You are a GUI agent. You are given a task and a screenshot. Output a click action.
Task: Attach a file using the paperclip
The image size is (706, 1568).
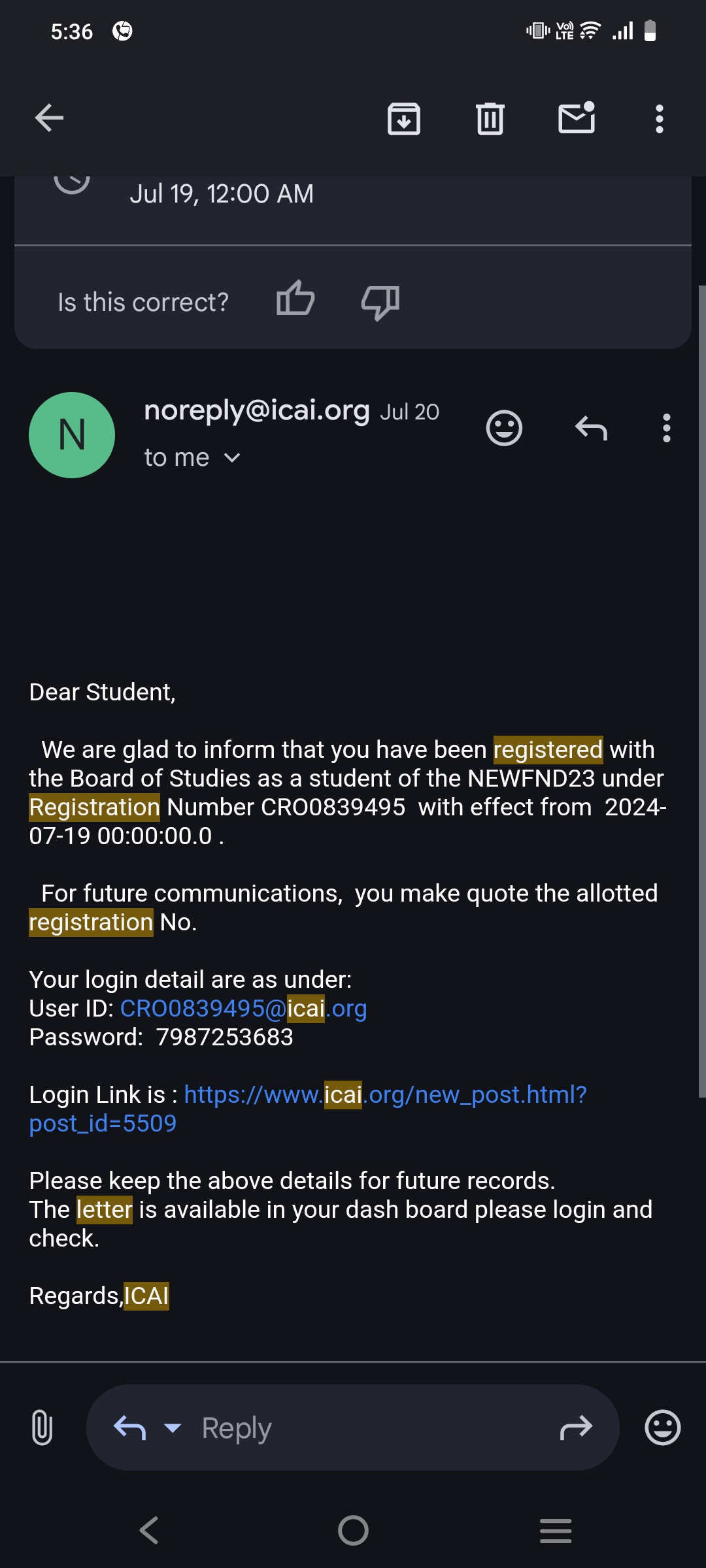tap(42, 1428)
